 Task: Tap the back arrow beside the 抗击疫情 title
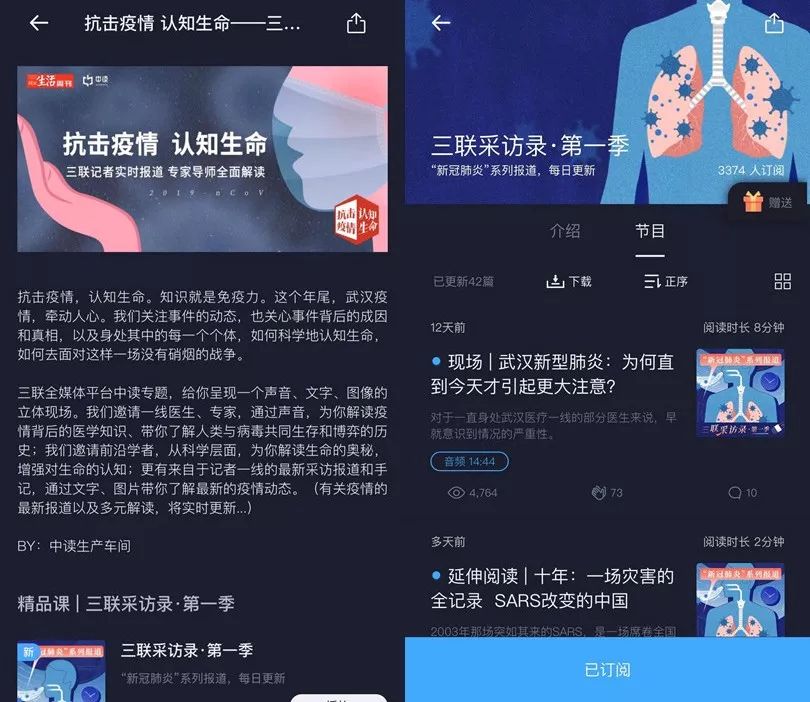click(39, 23)
